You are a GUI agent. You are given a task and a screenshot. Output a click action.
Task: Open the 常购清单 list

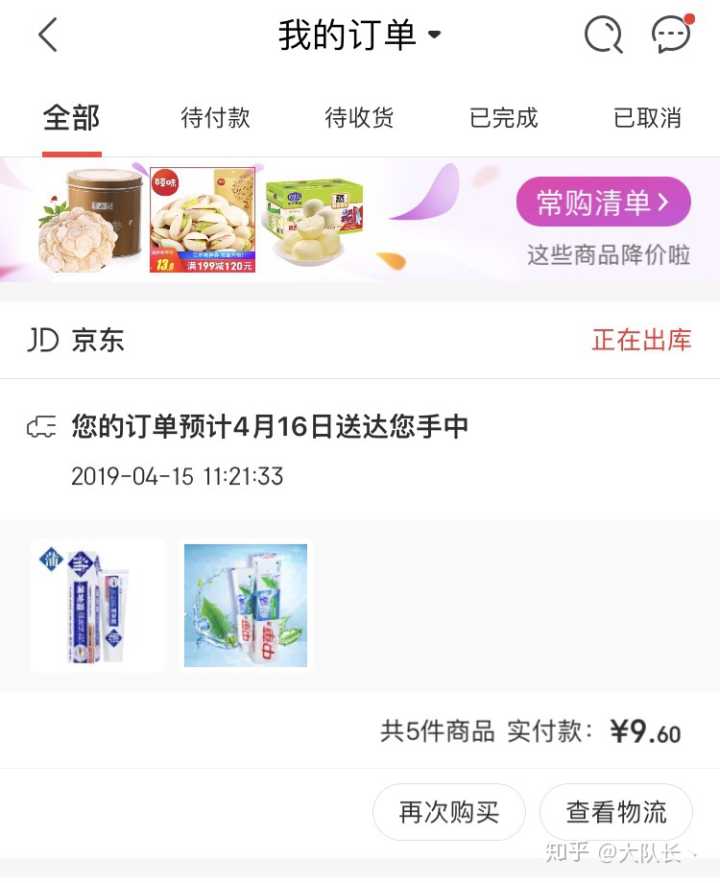tap(603, 202)
